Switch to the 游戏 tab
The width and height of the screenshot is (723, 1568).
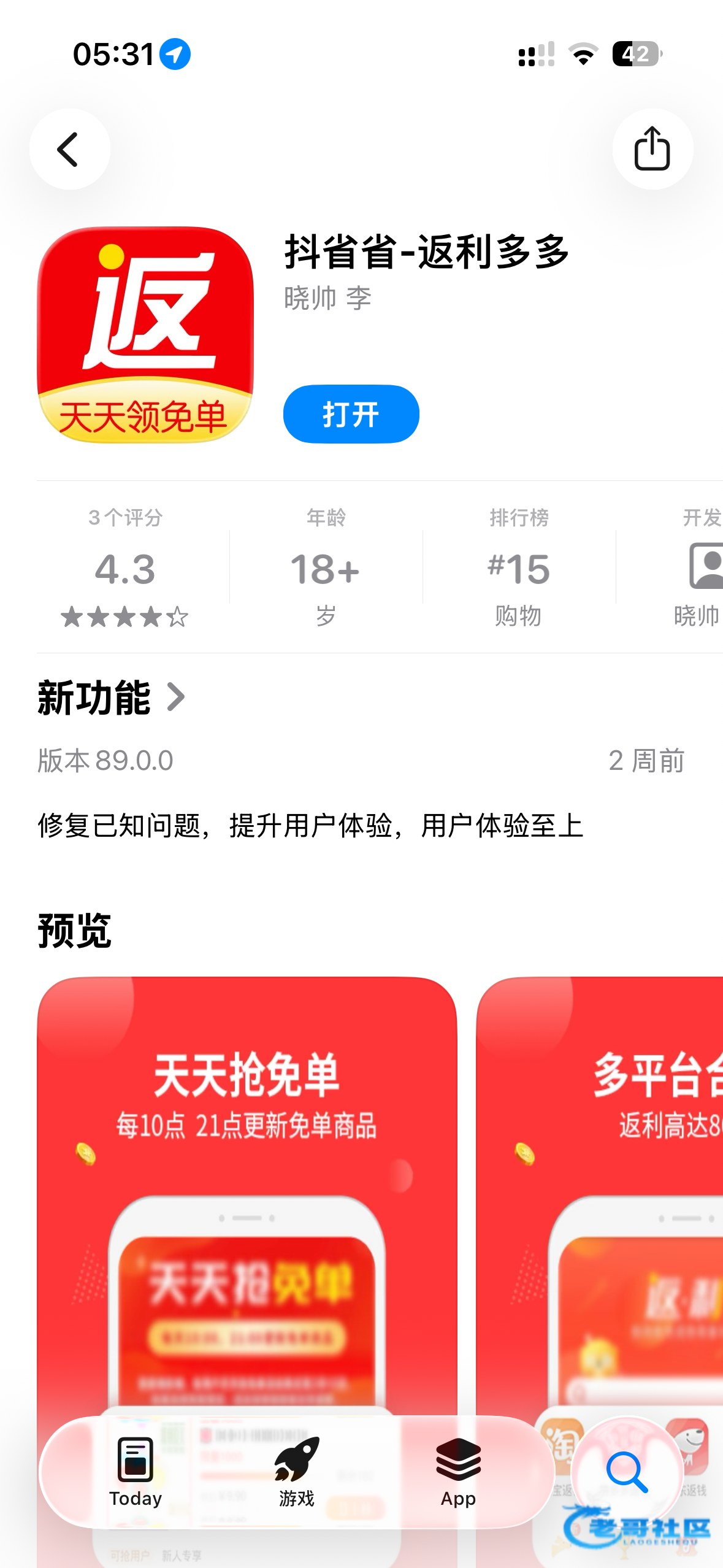pos(297,1472)
